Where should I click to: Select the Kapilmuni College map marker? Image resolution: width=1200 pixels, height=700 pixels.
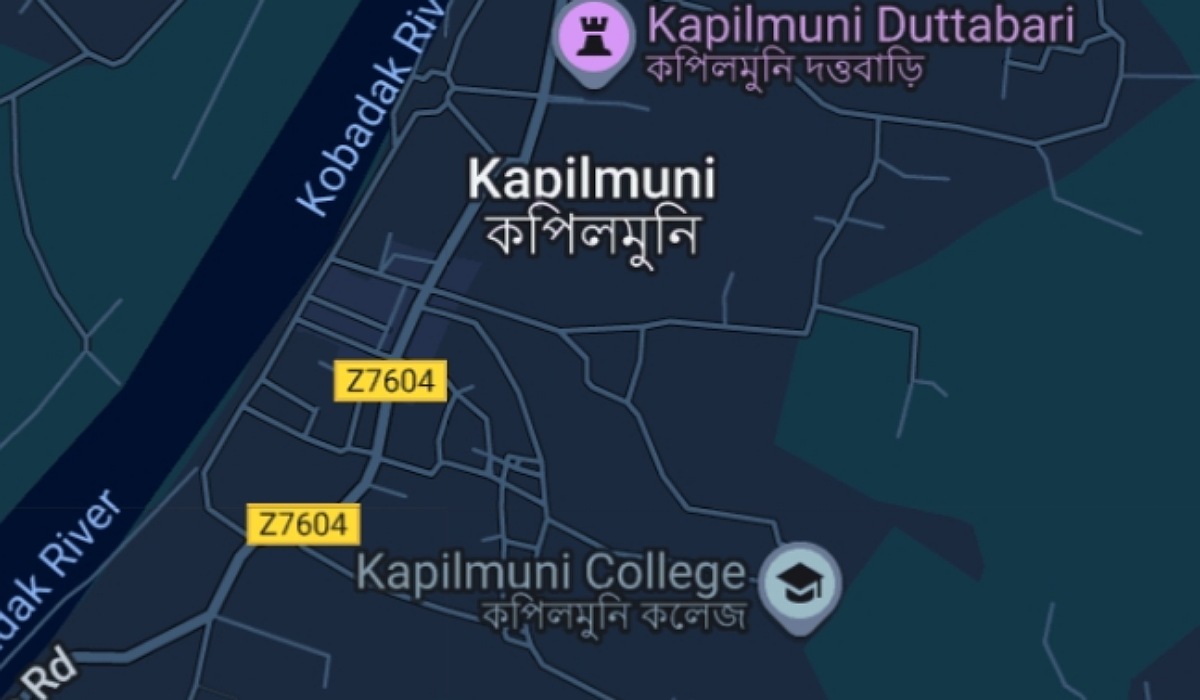coord(799,584)
